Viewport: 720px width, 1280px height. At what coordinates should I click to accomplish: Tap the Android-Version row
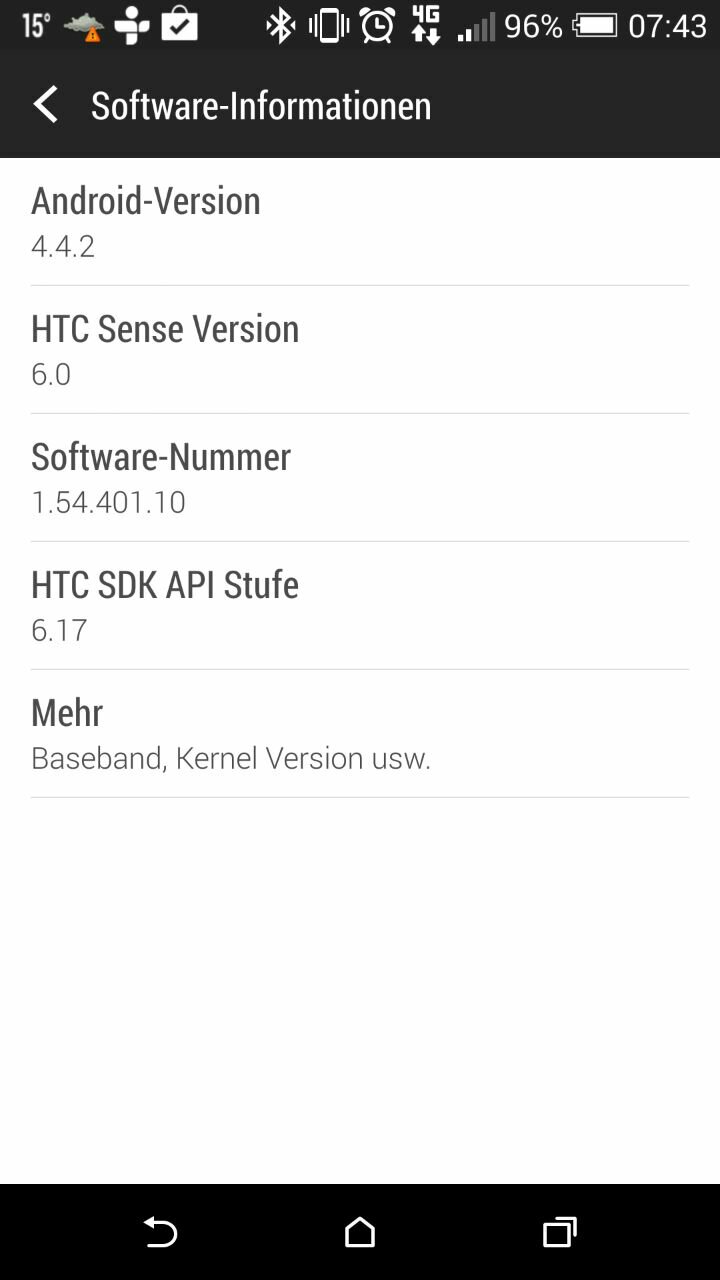[360, 222]
